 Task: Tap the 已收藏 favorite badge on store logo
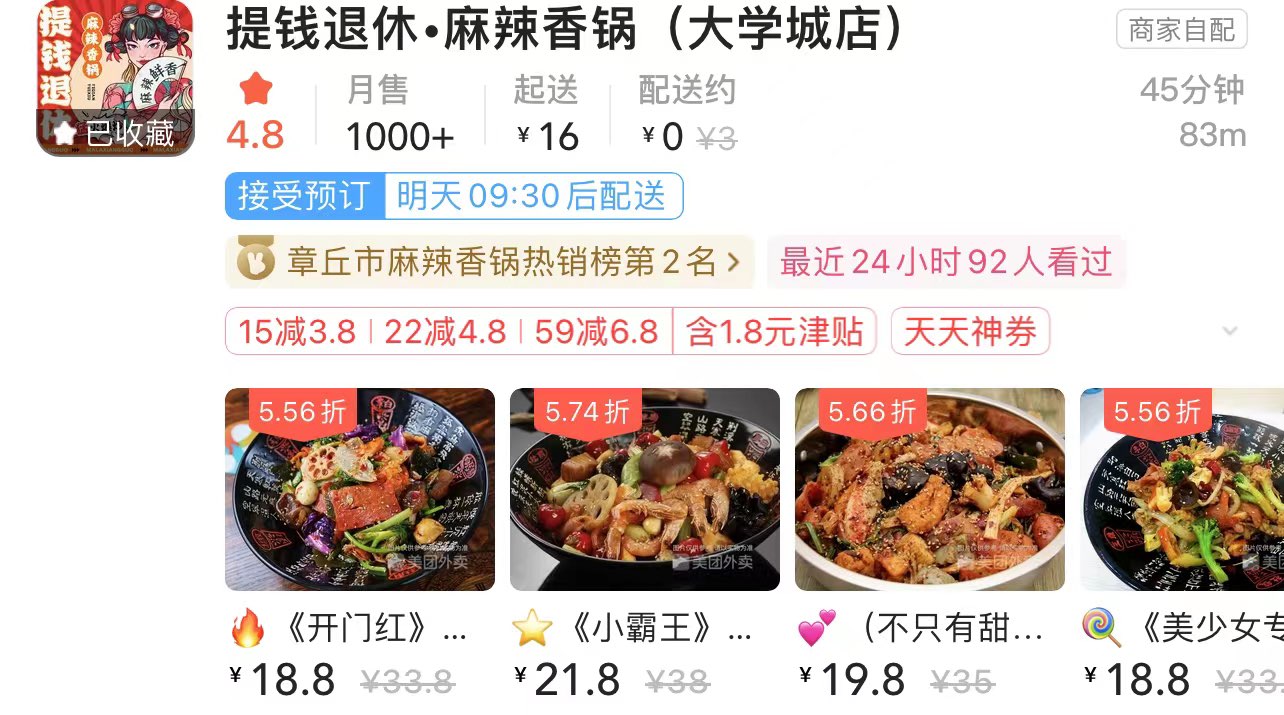tap(115, 133)
